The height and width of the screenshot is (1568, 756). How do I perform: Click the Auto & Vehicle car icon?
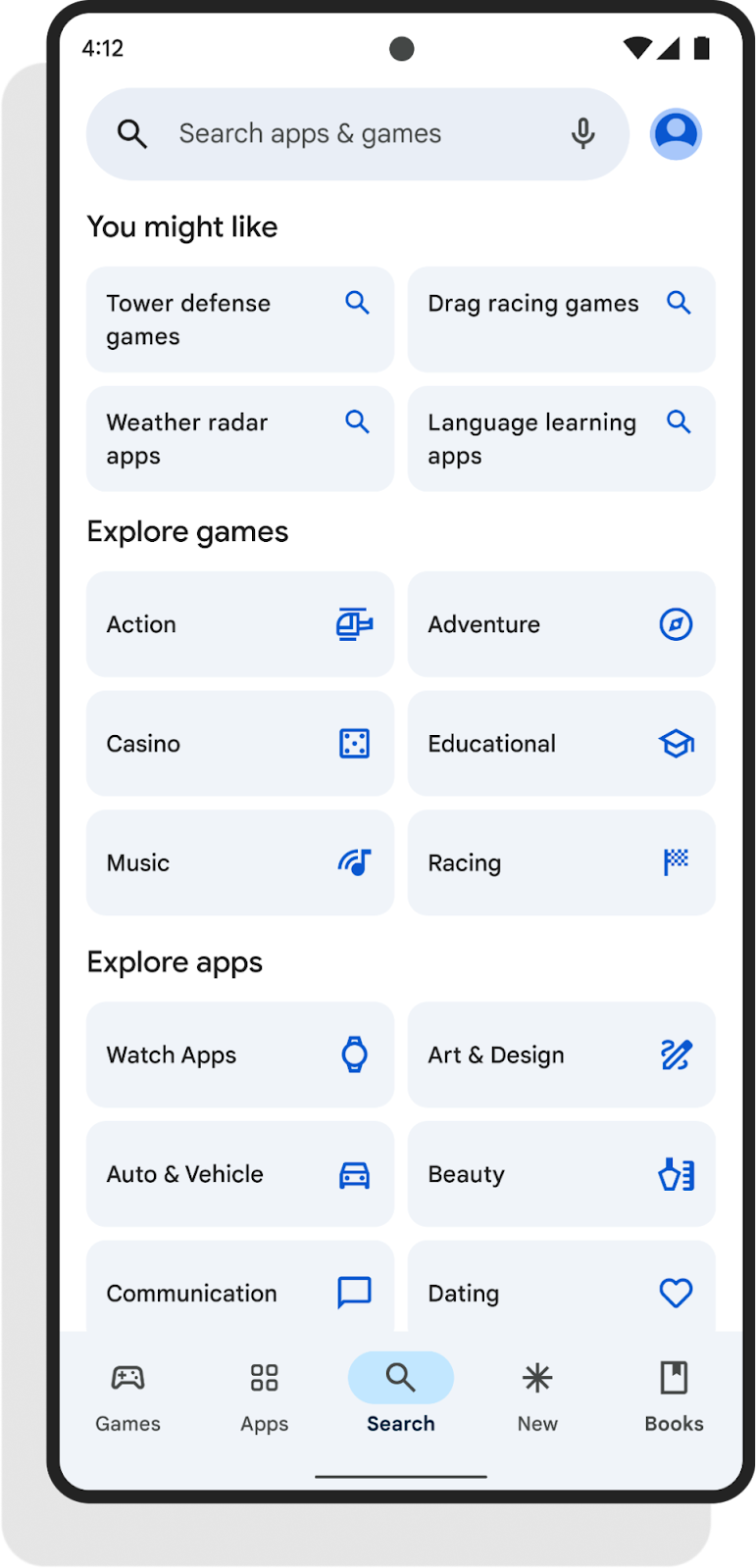coord(355,1174)
